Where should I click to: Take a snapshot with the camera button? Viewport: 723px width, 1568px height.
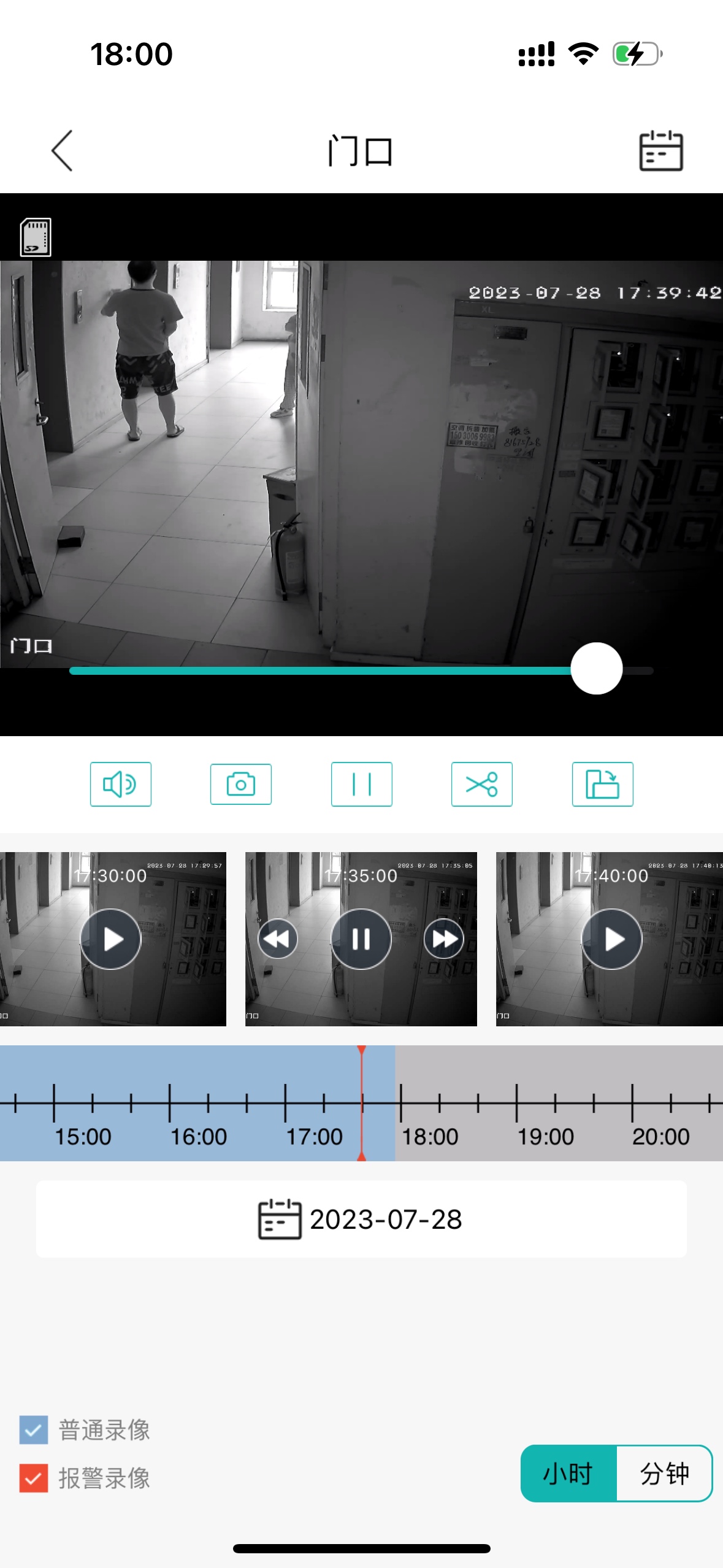[x=240, y=784]
